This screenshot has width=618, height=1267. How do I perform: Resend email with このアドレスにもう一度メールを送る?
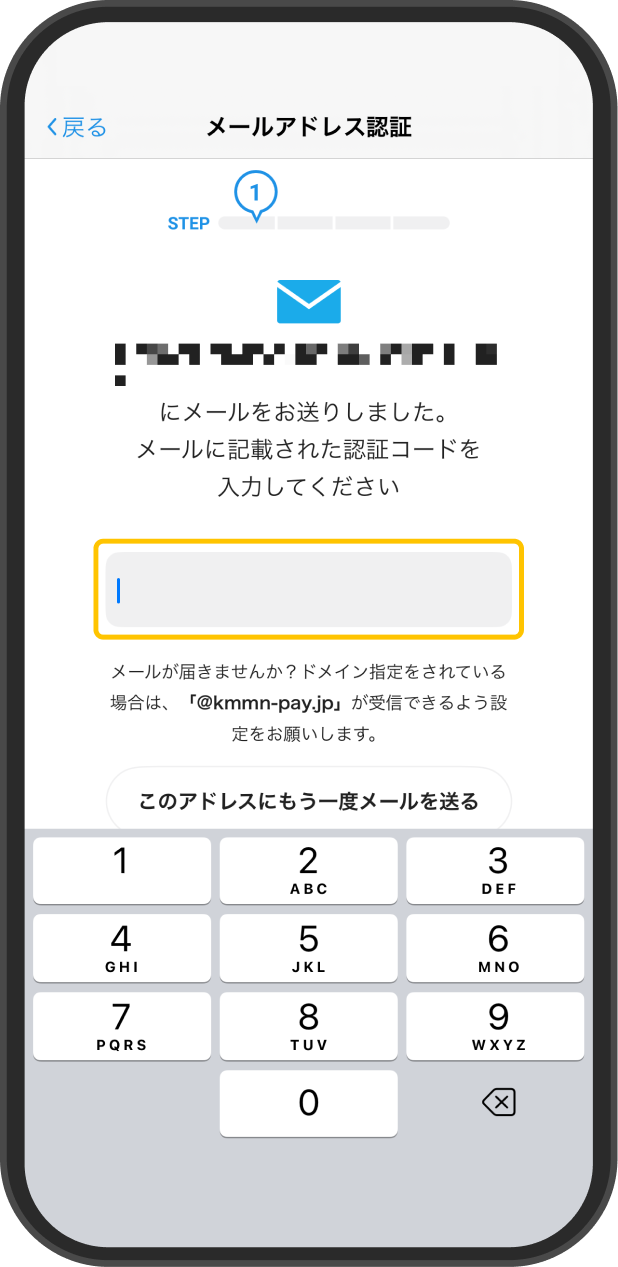(x=309, y=801)
